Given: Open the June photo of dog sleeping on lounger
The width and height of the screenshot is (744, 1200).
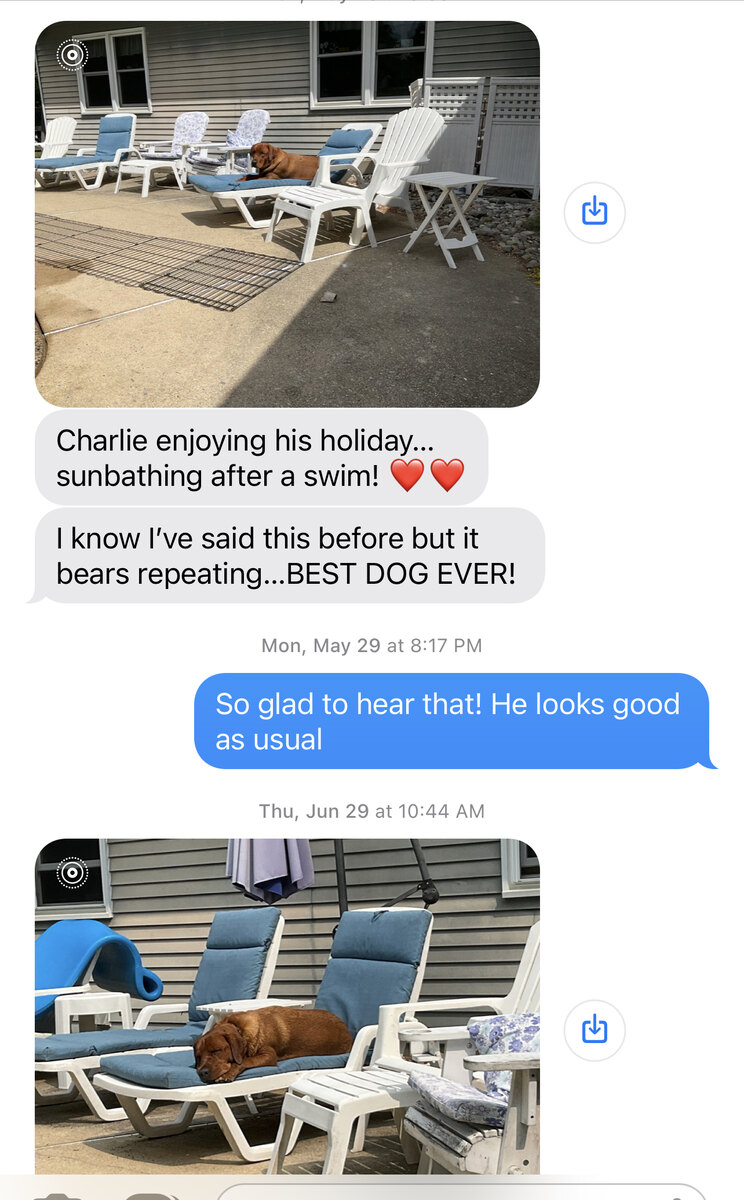Looking at the screenshot, I should click(x=287, y=1006).
